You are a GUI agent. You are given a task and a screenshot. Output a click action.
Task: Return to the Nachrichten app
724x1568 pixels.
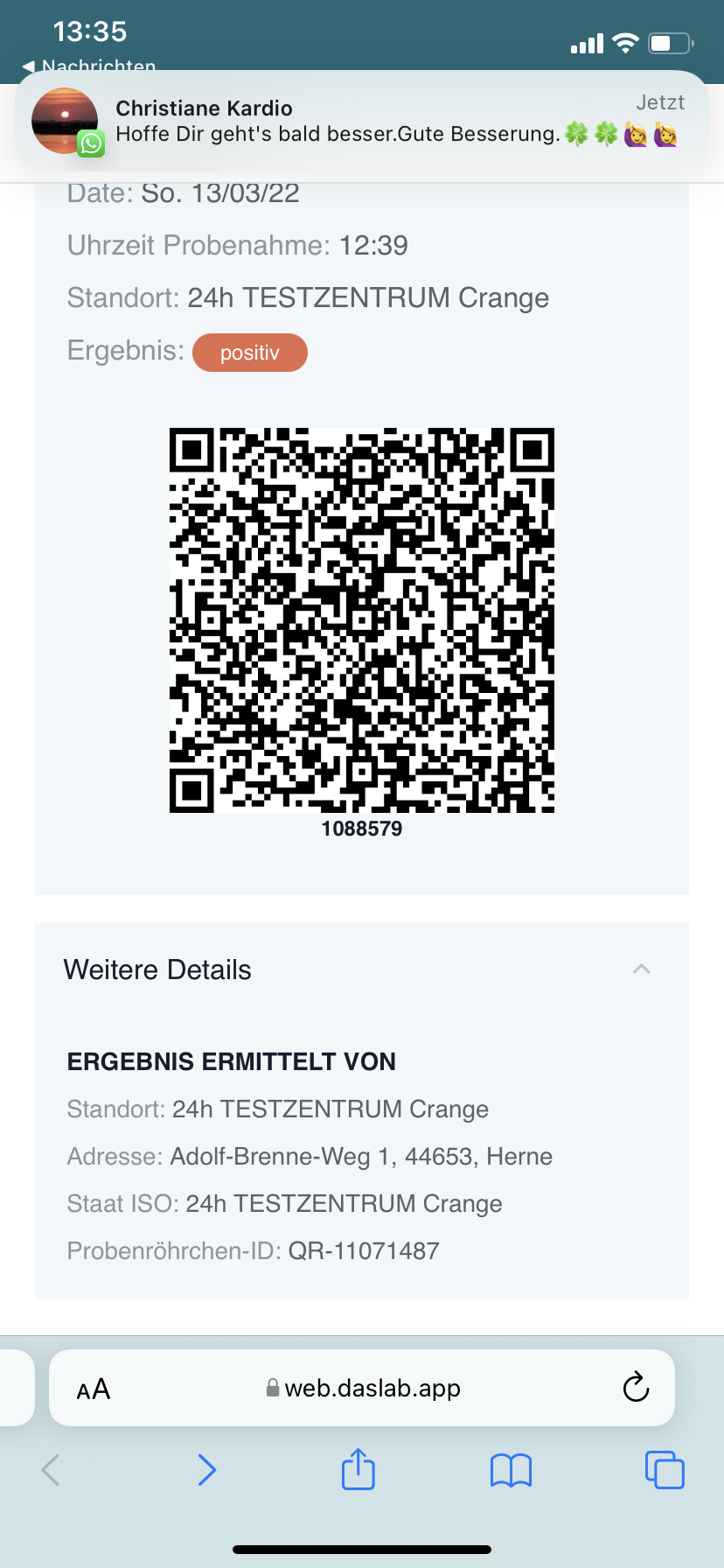pos(89,66)
